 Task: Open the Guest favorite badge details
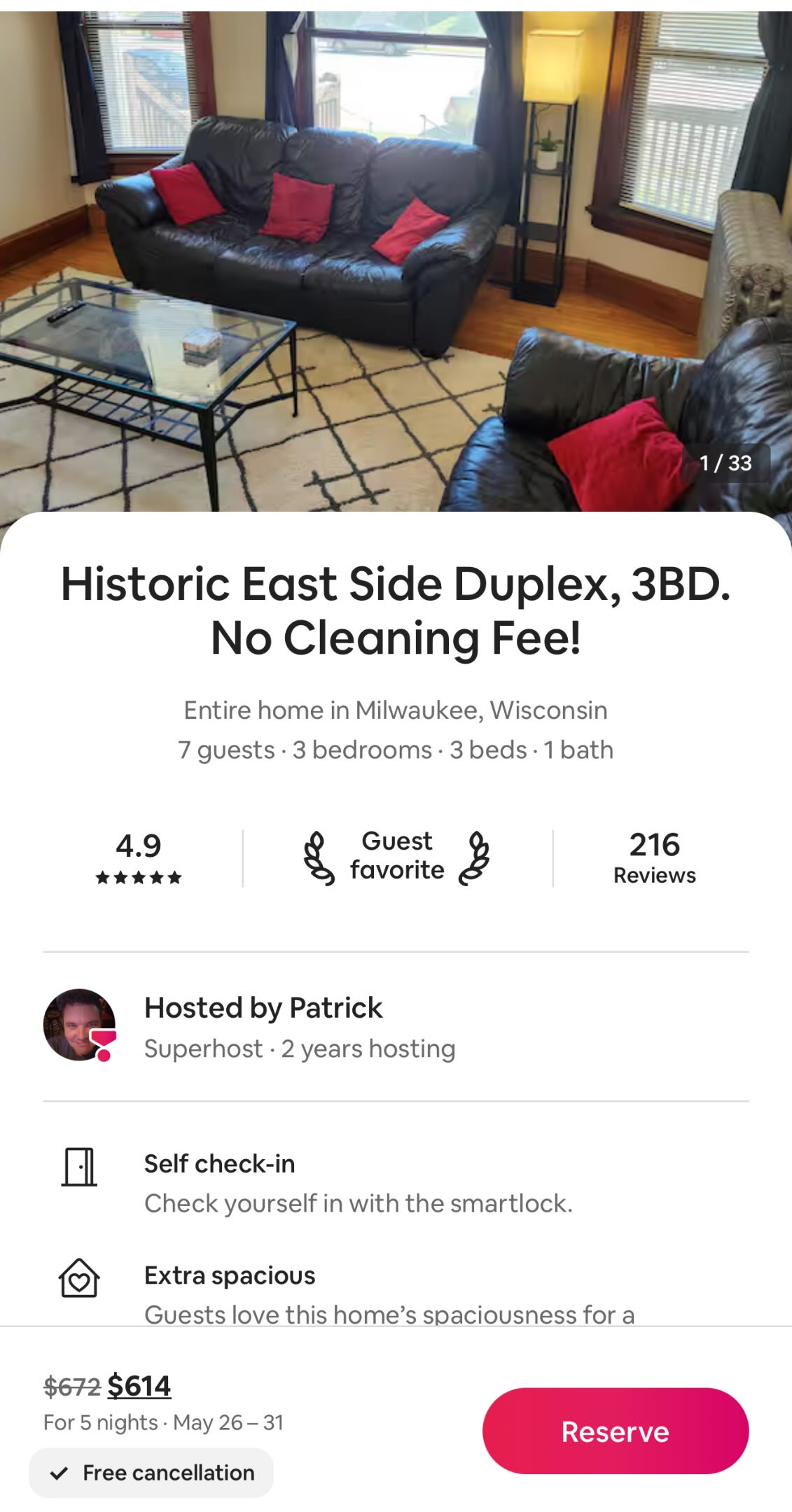pos(397,857)
